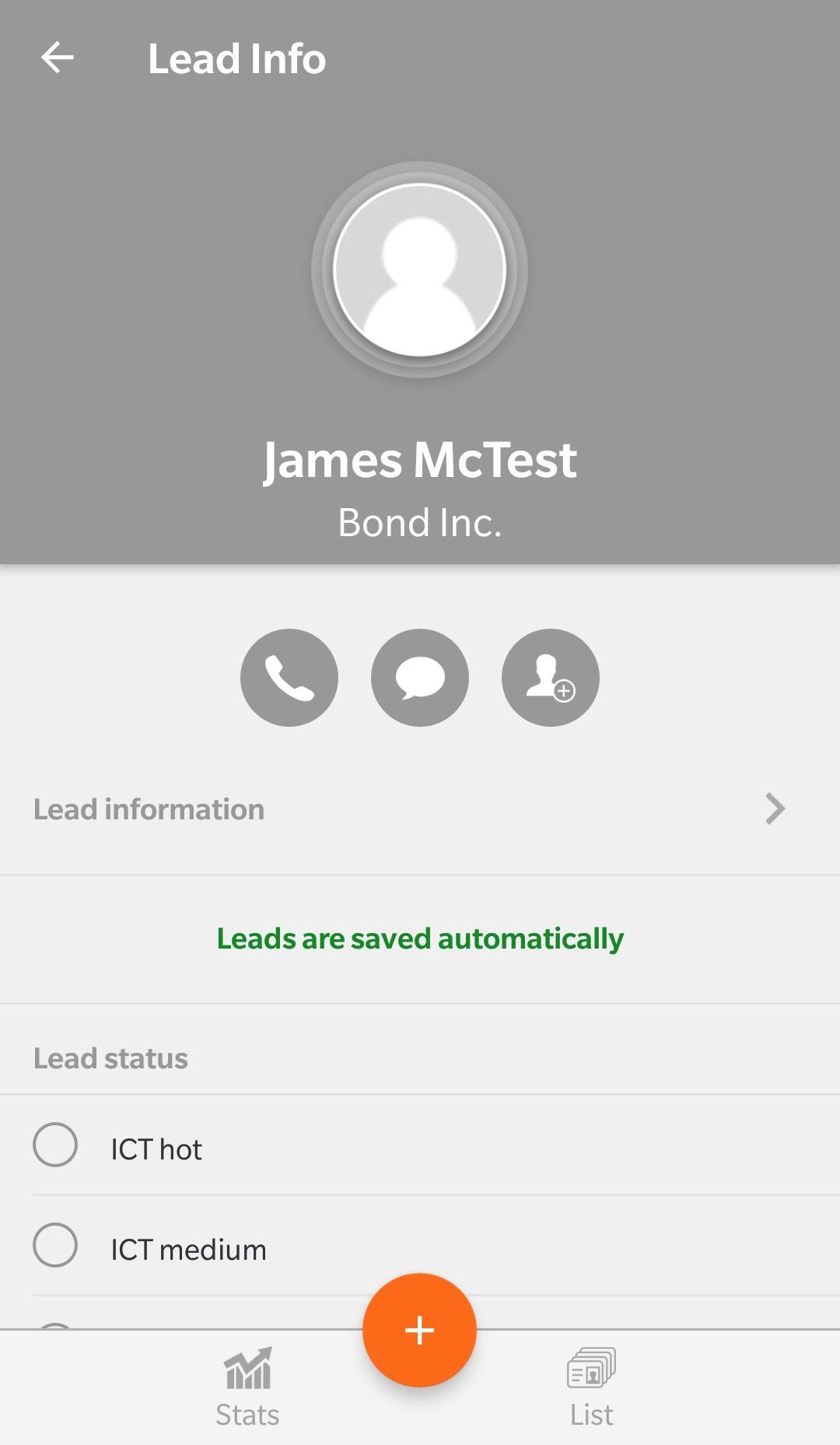Send a message to James McTest
This screenshot has height=1445, width=840.
(420, 678)
